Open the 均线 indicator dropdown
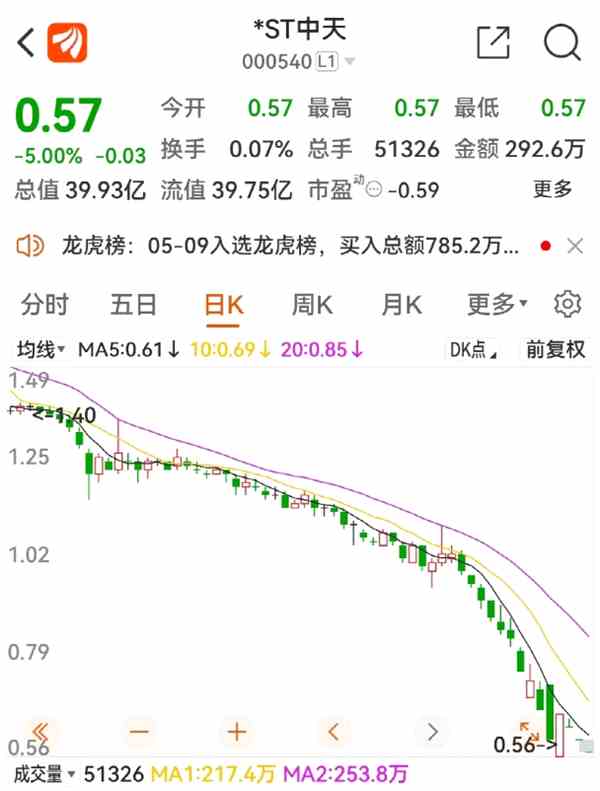The height and width of the screenshot is (791, 600). (41, 350)
